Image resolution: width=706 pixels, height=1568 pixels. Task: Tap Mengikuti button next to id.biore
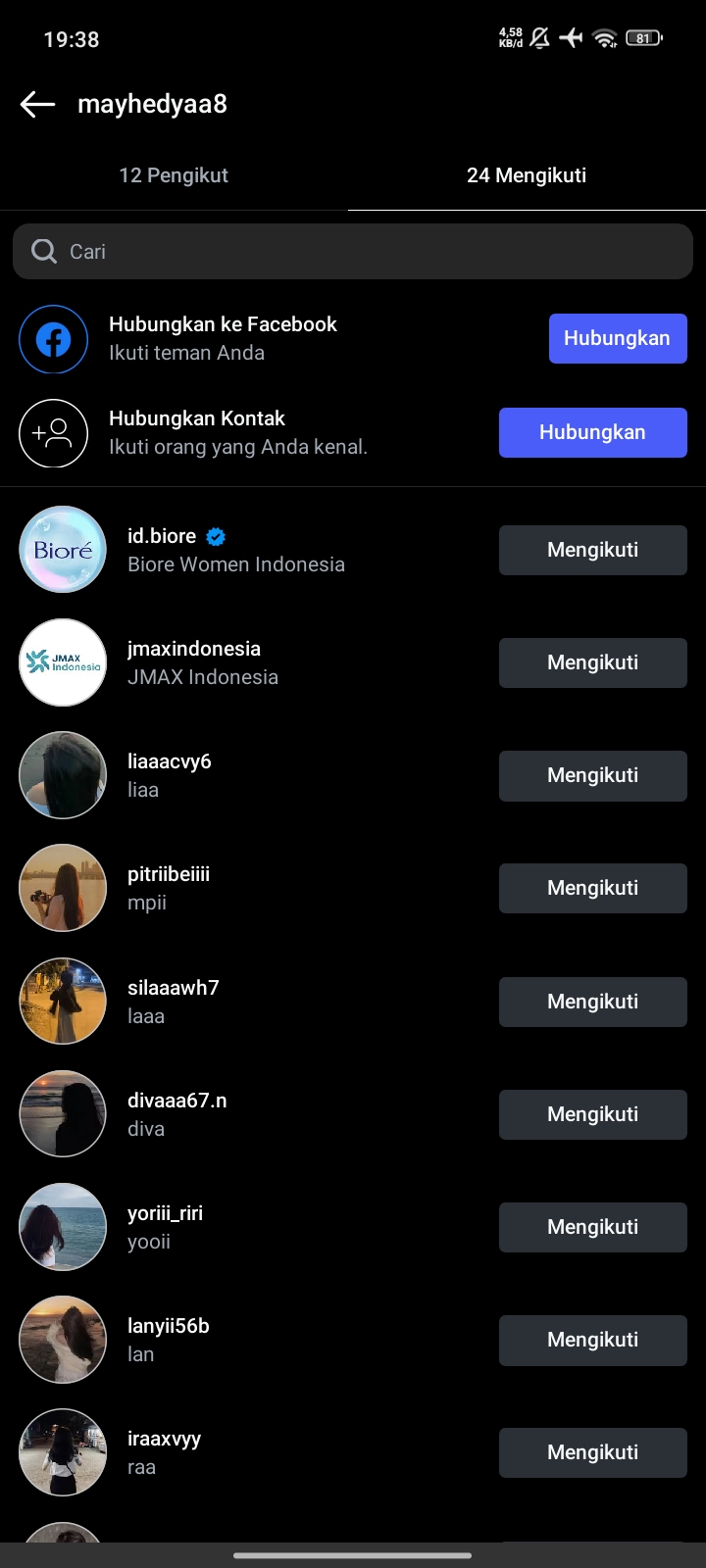pos(592,550)
